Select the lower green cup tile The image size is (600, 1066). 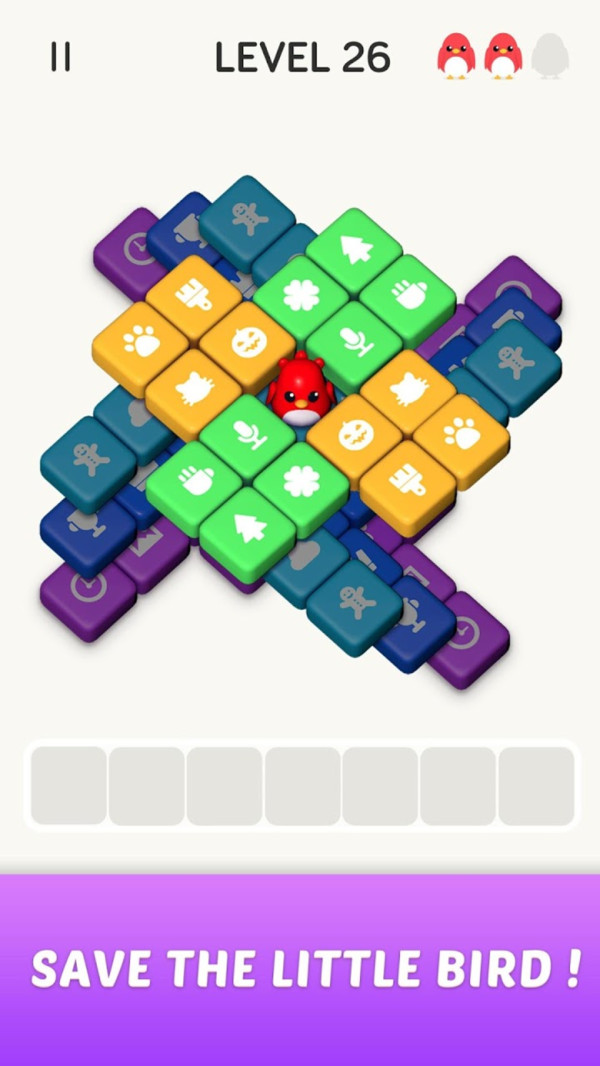tap(194, 481)
